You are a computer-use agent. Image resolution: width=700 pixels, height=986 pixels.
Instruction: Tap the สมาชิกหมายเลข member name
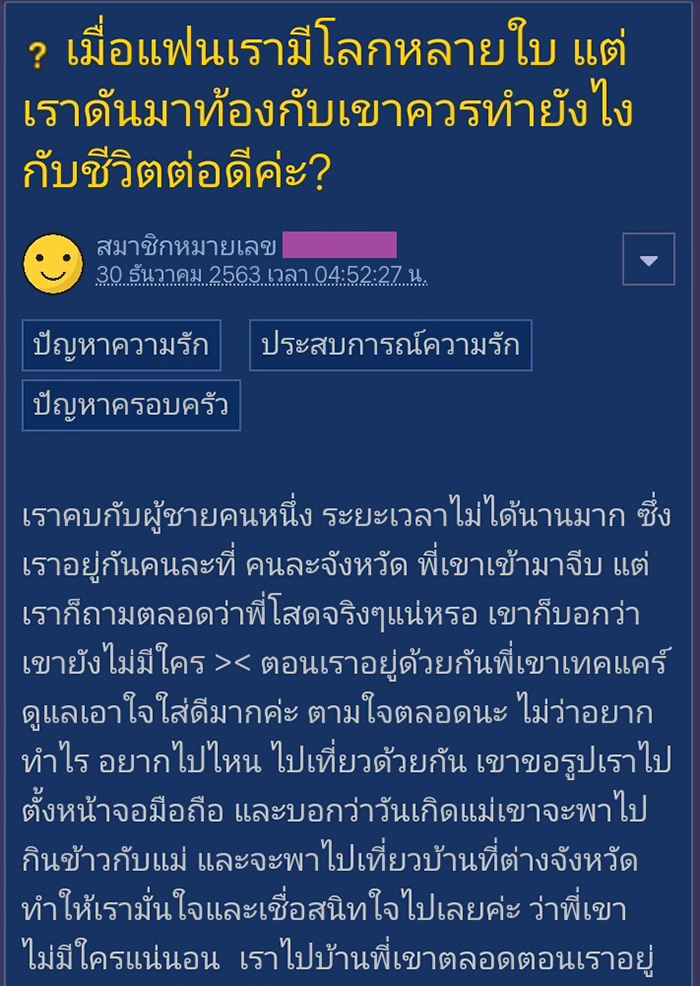(x=186, y=246)
